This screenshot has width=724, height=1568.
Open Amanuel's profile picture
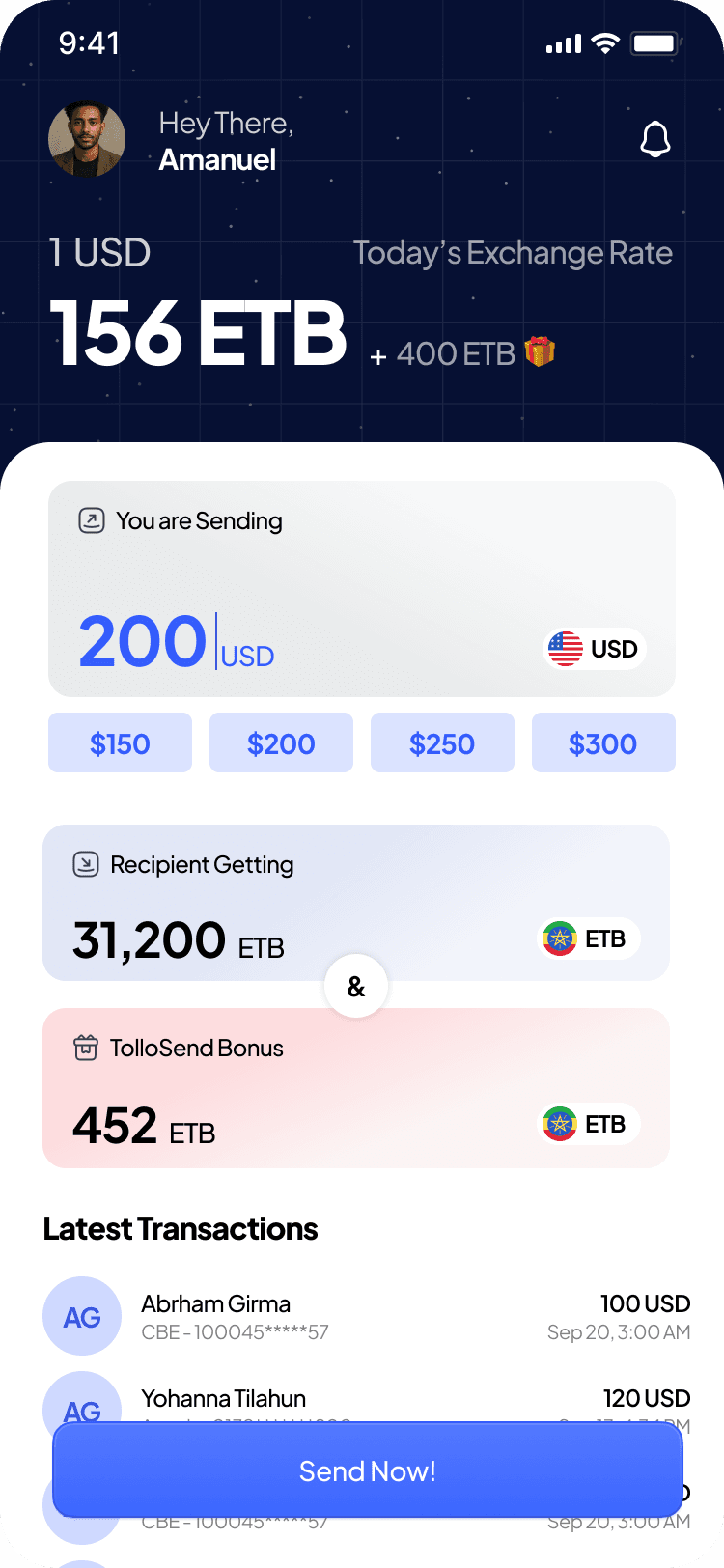point(86,139)
